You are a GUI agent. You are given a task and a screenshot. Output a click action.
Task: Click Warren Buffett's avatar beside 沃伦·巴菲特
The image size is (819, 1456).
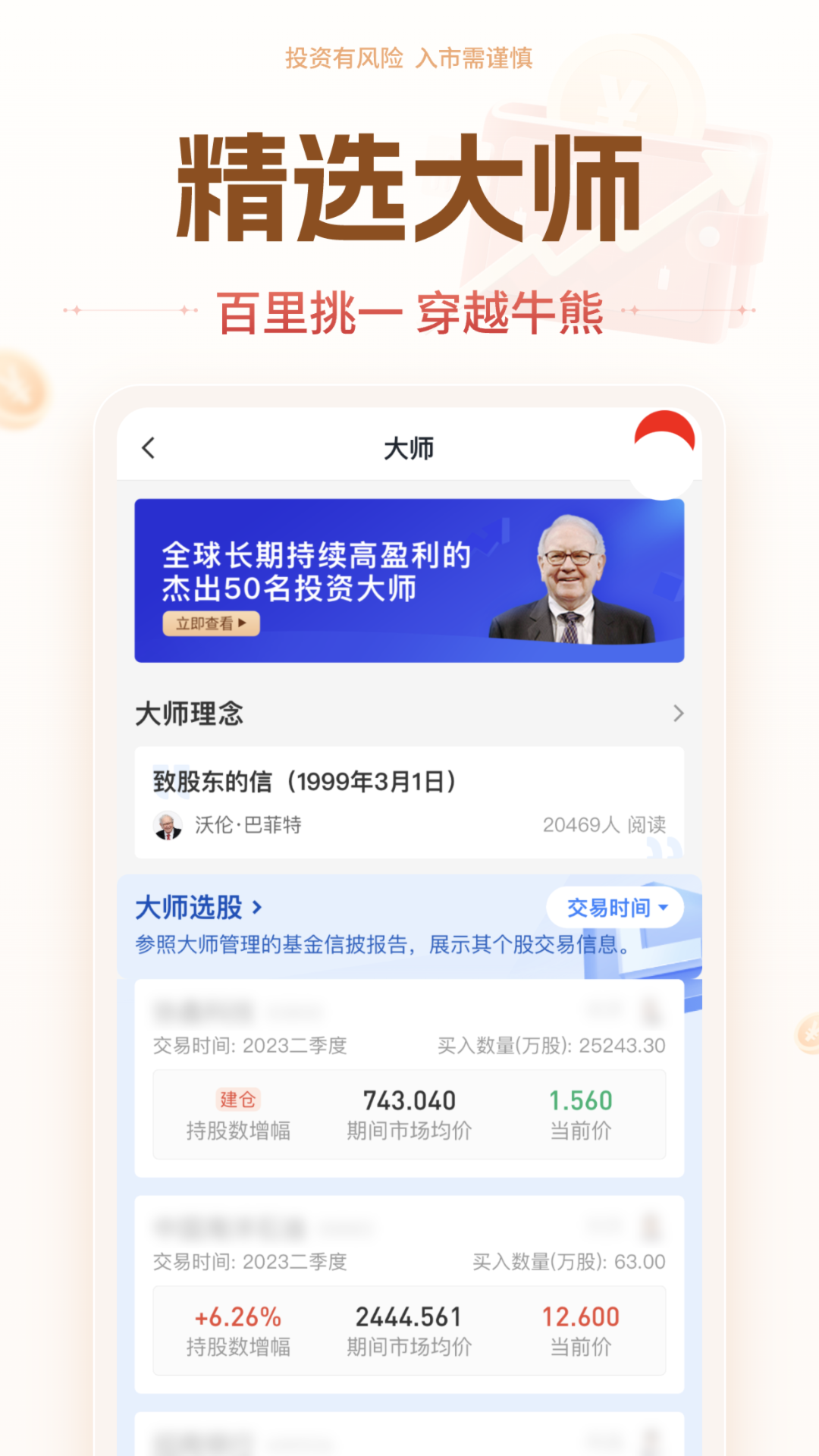[x=166, y=826]
